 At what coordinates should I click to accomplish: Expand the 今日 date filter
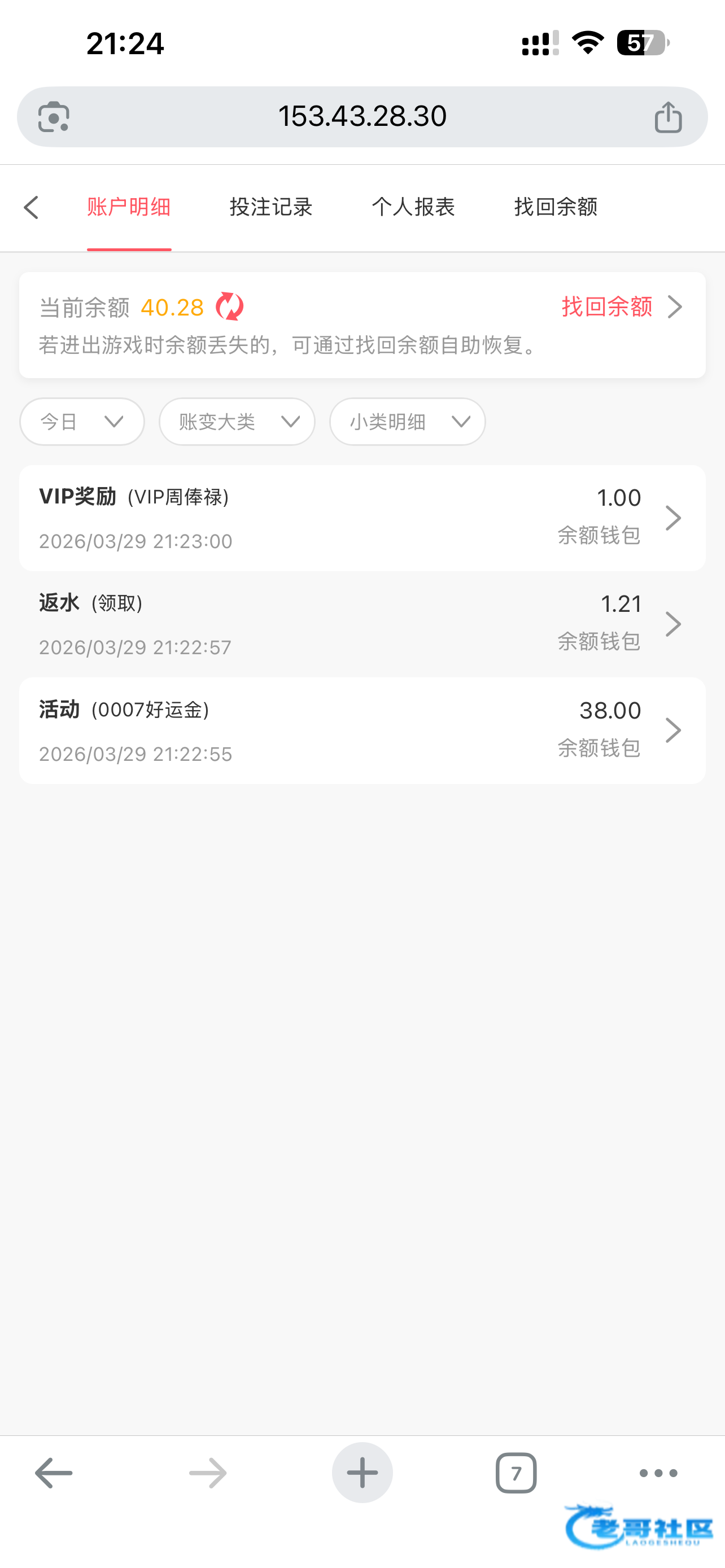point(82,421)
